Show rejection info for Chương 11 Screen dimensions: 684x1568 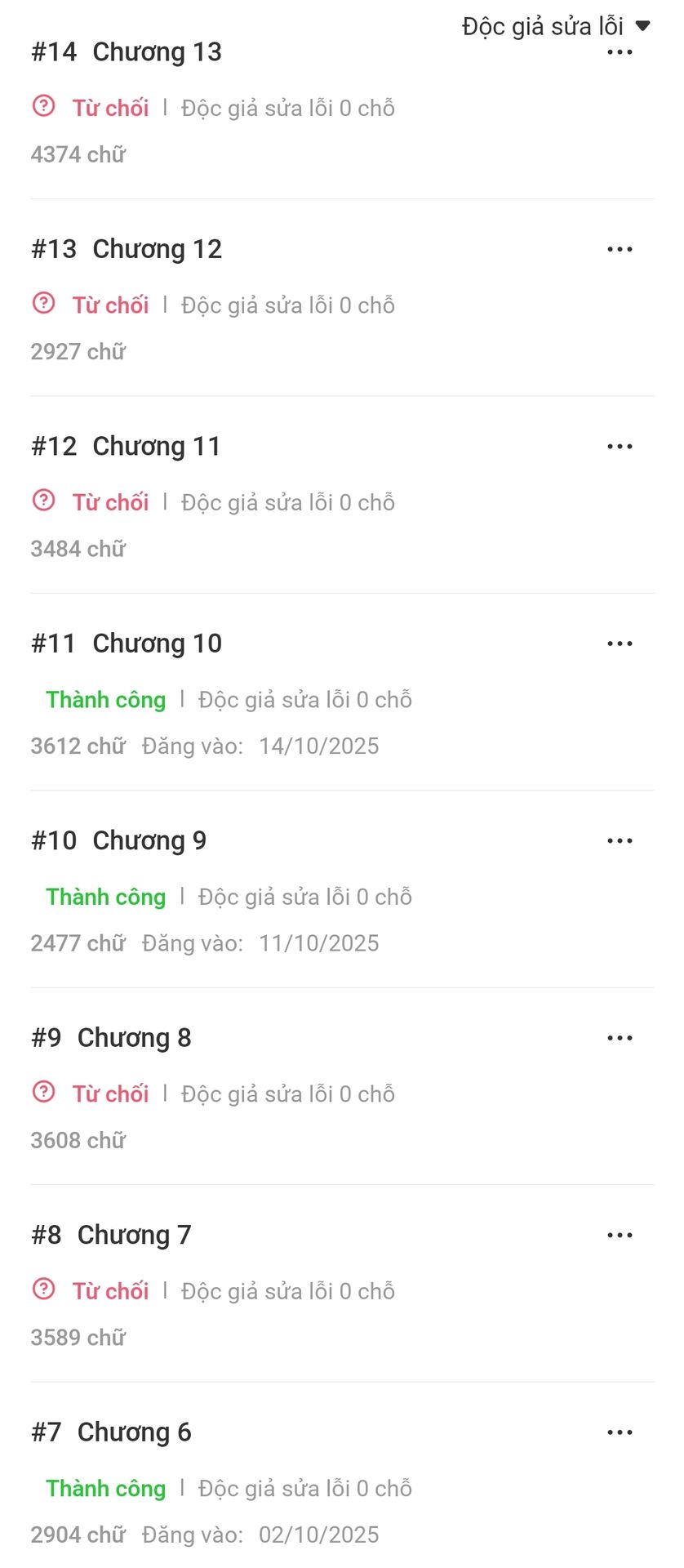pyautogui.click(x=44, y=501)
